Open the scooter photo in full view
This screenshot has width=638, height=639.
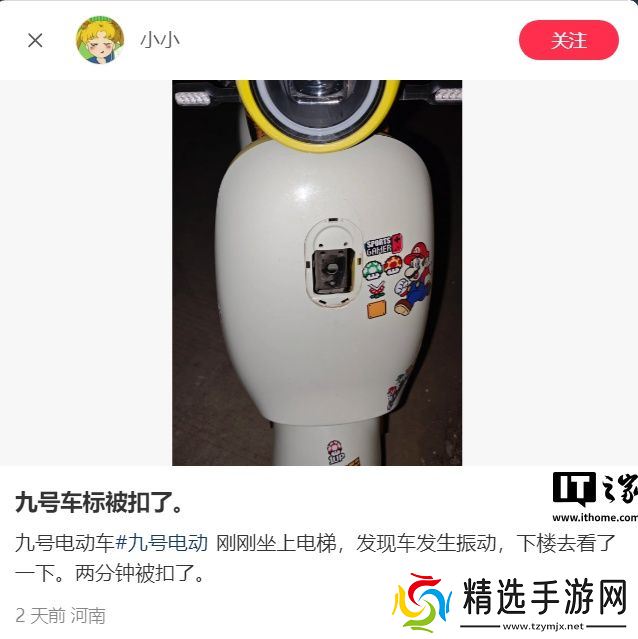(317, 272)
